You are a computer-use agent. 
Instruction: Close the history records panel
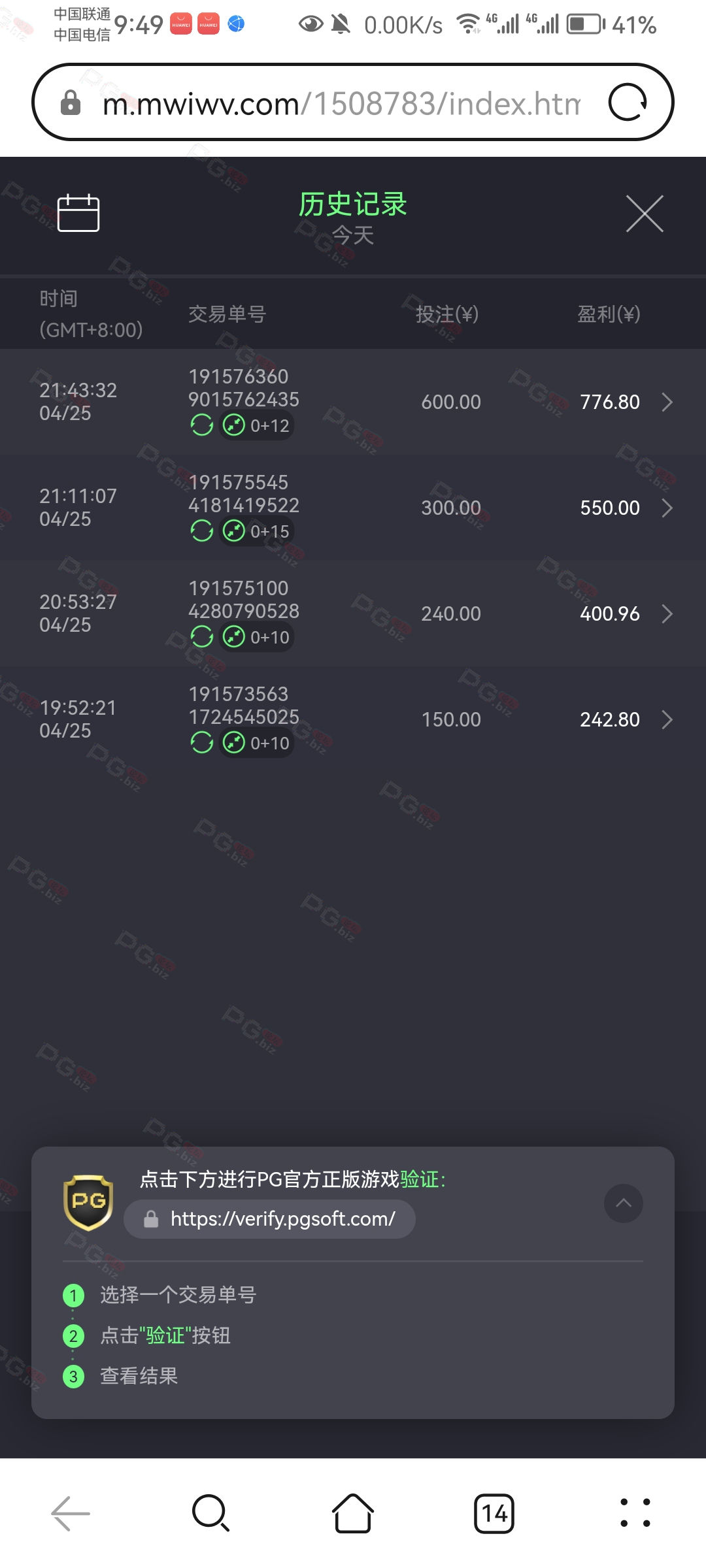pyautogui.click(x=645, y=214)
